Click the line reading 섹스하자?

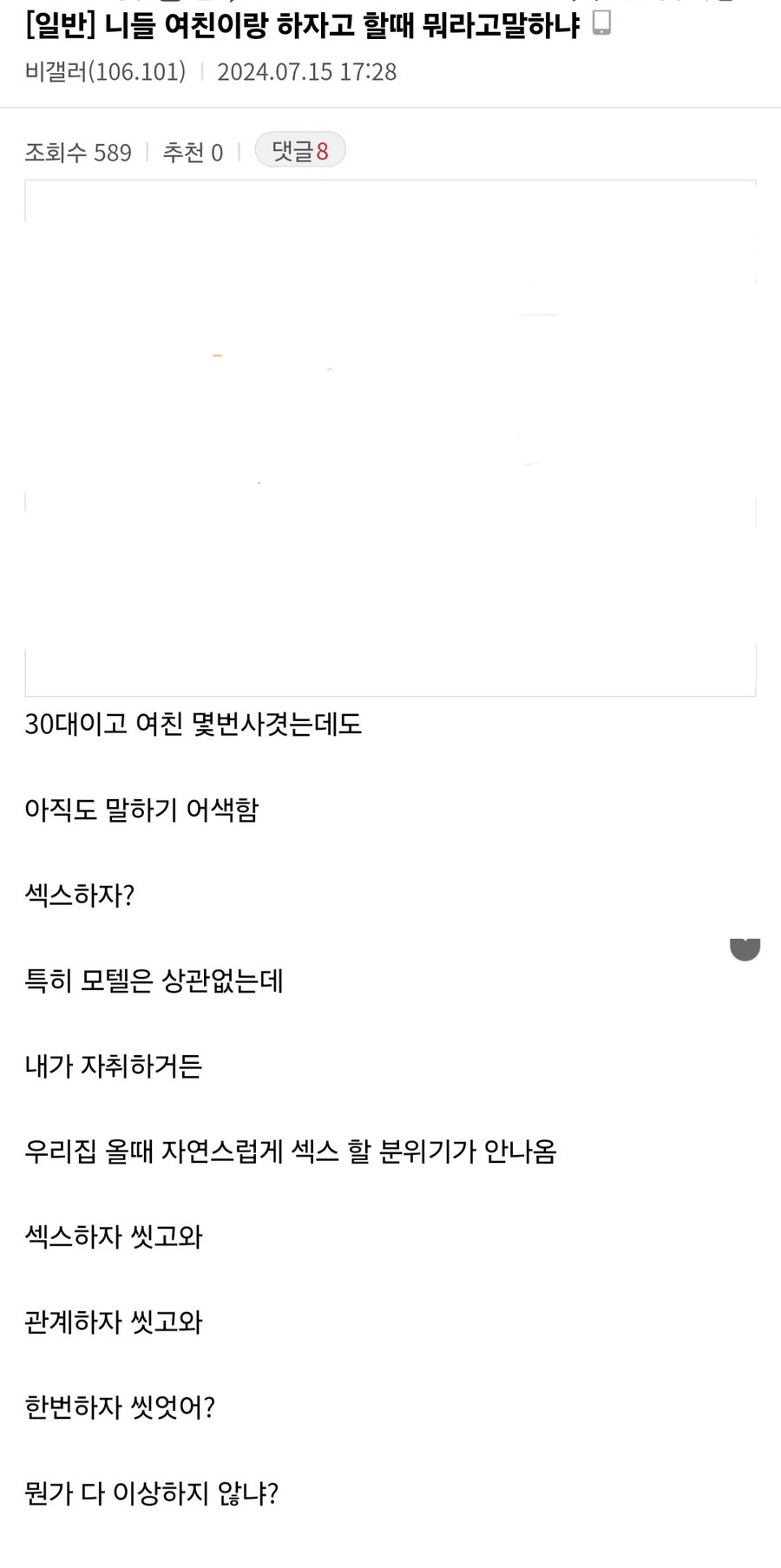coord(82,894)
